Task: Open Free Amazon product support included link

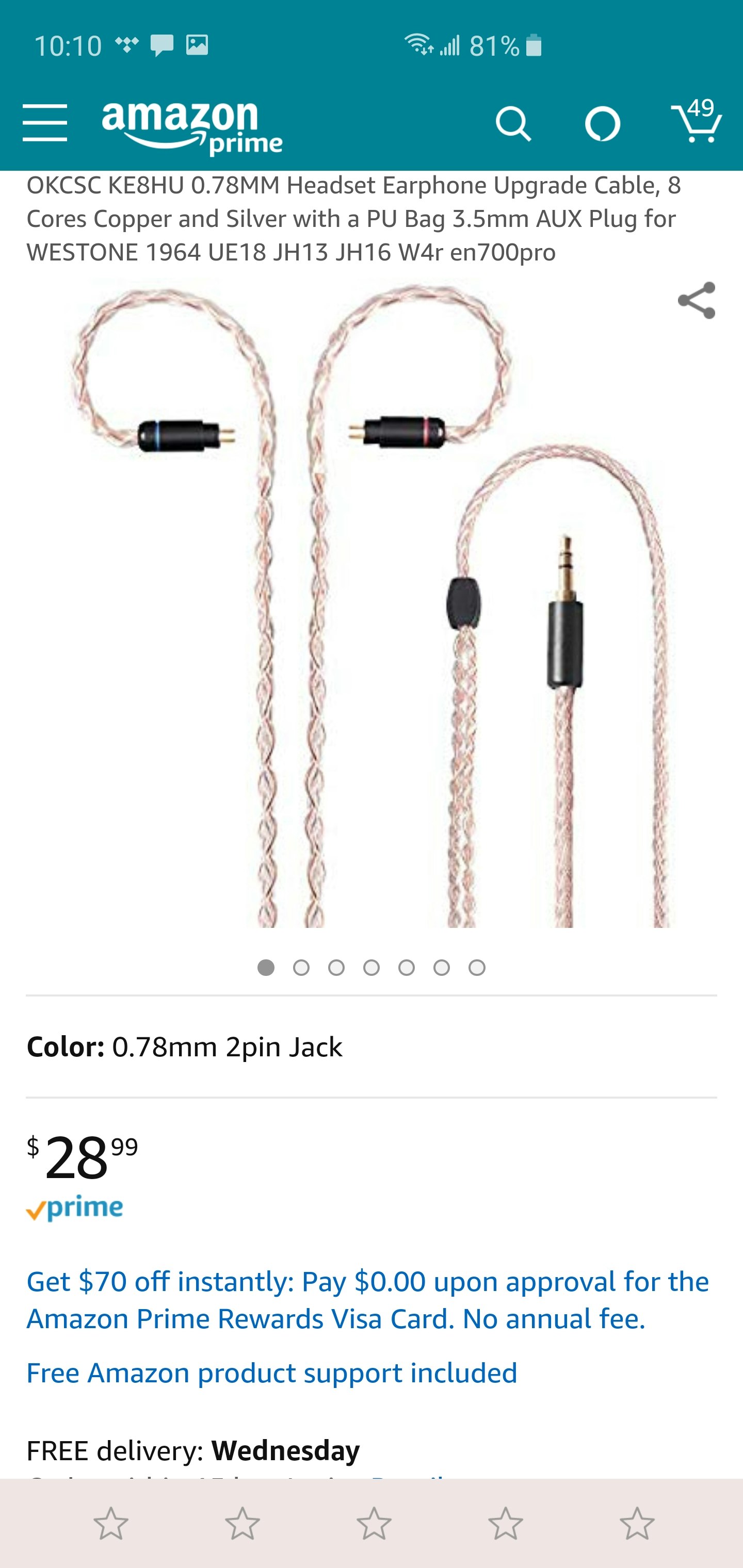Action: (271, 1373)
